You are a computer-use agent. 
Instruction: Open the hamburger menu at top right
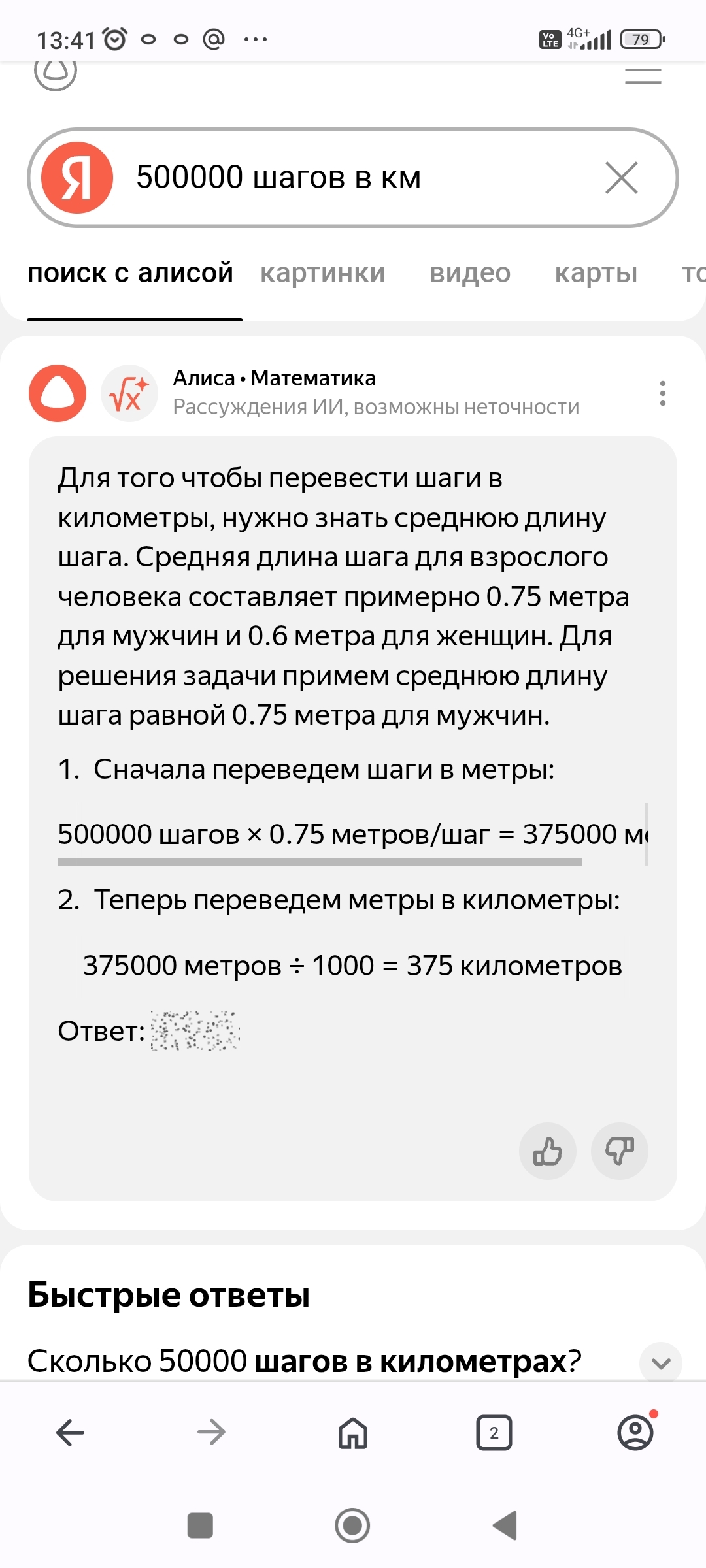pyautogui.click(x=643, y=76)
